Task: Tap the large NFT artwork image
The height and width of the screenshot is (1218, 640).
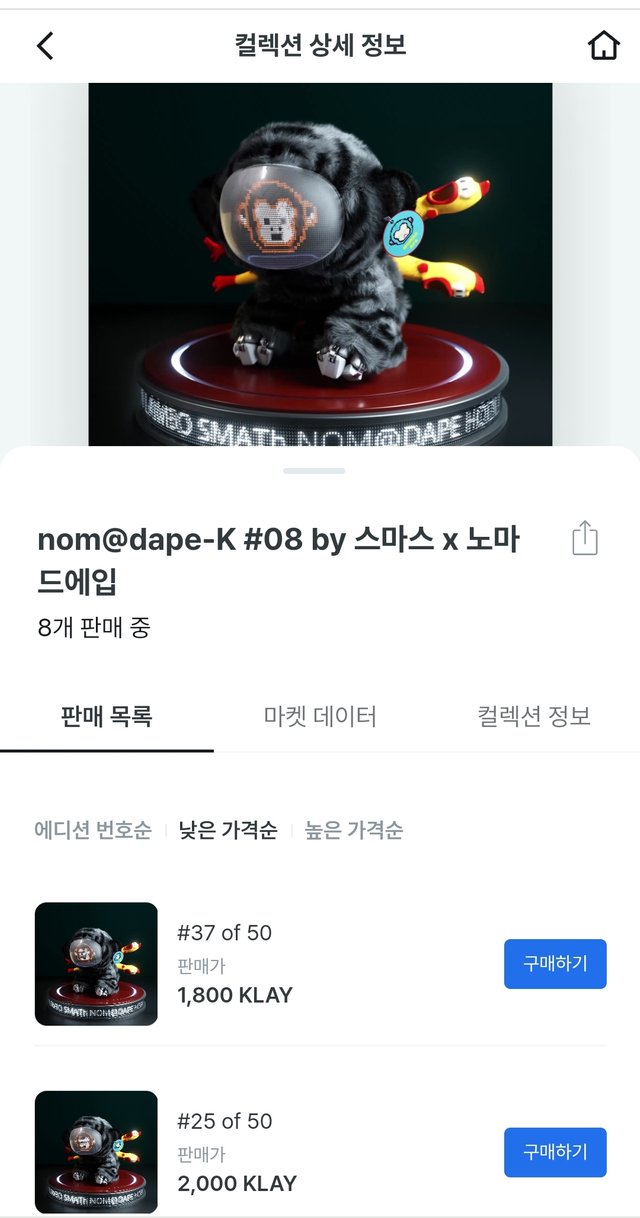Action: coord(320,265)
